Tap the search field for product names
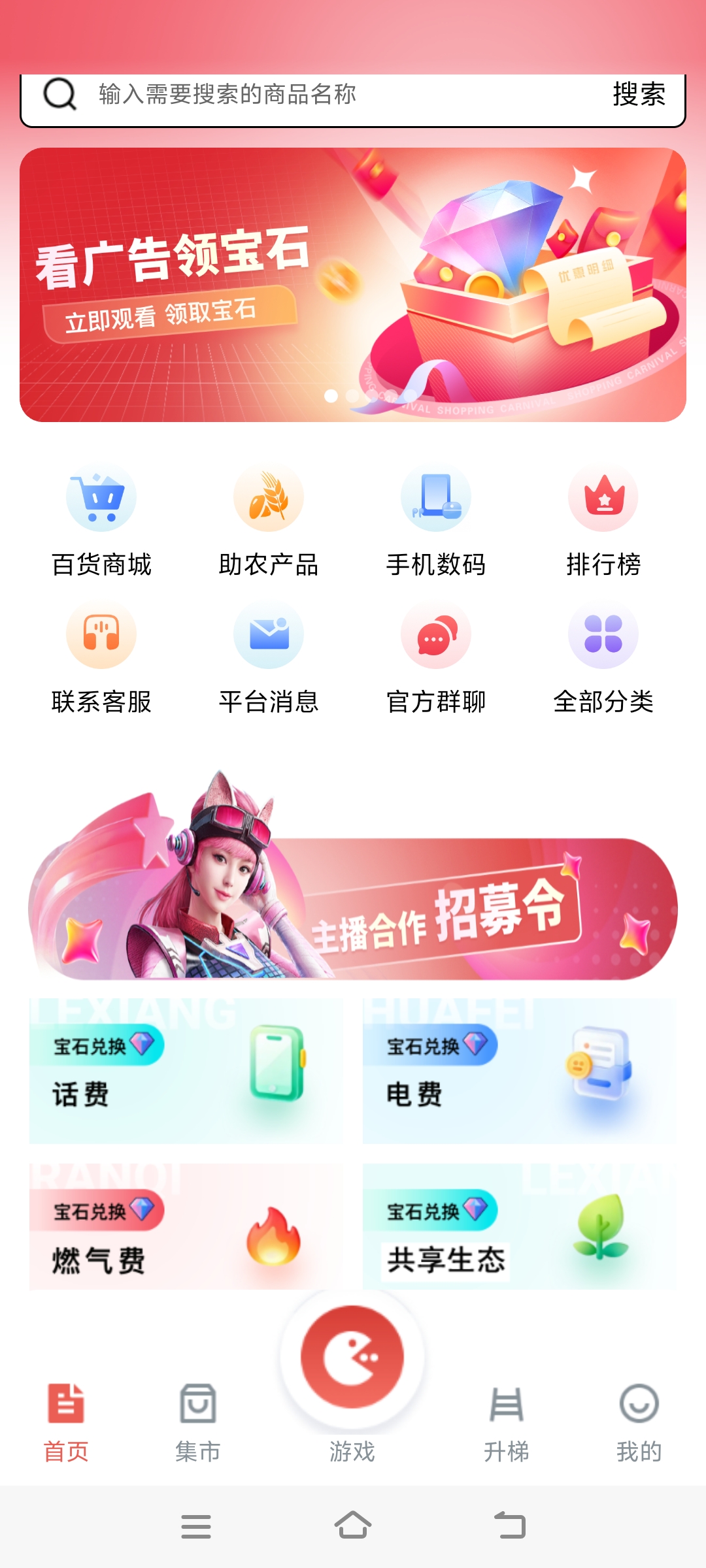This screenshot has height=1568, width=706. click(327, 95)
